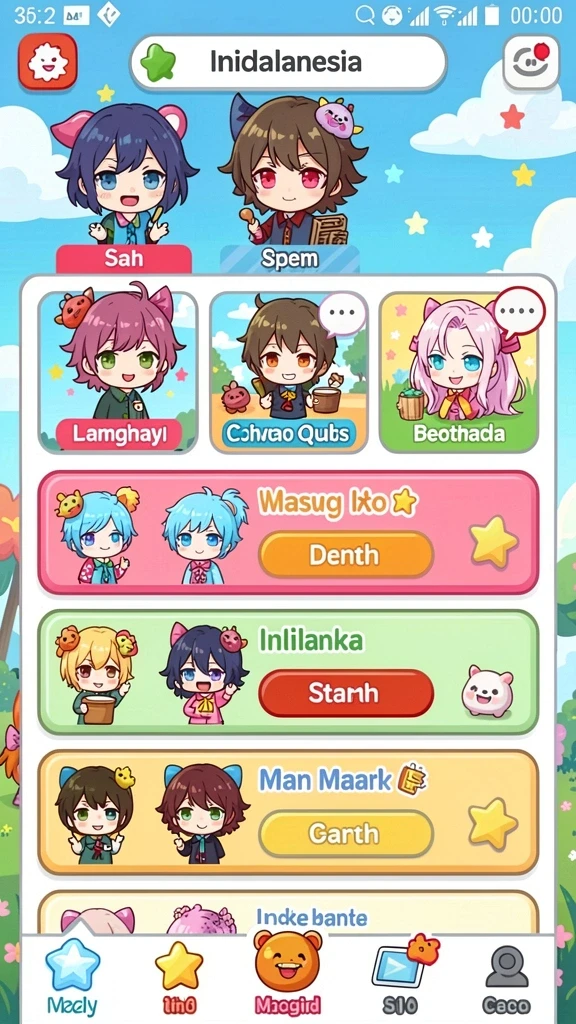Tap the white pet icon on Inlilanka card
The height and width of the screenshot is (1024, 576).
tap(487, 692)
